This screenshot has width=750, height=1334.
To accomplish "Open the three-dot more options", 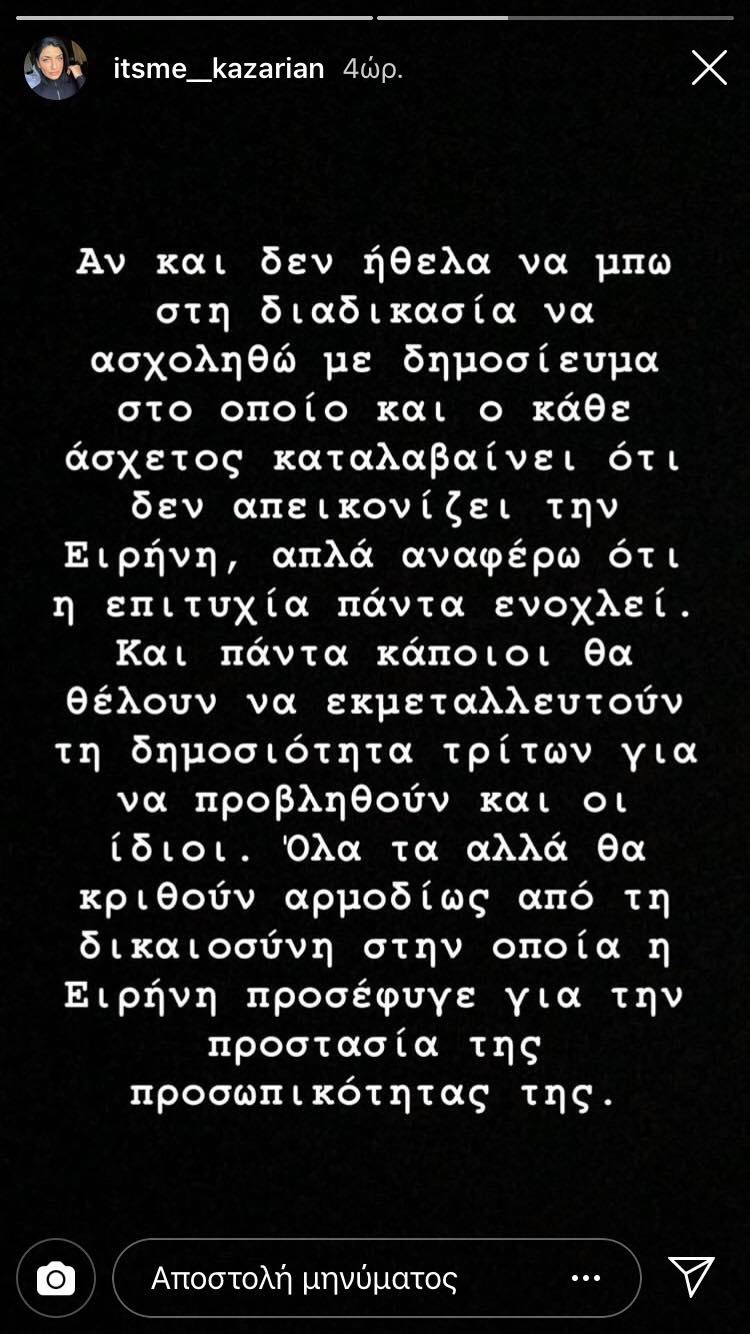I will [x=585, y=1278].
